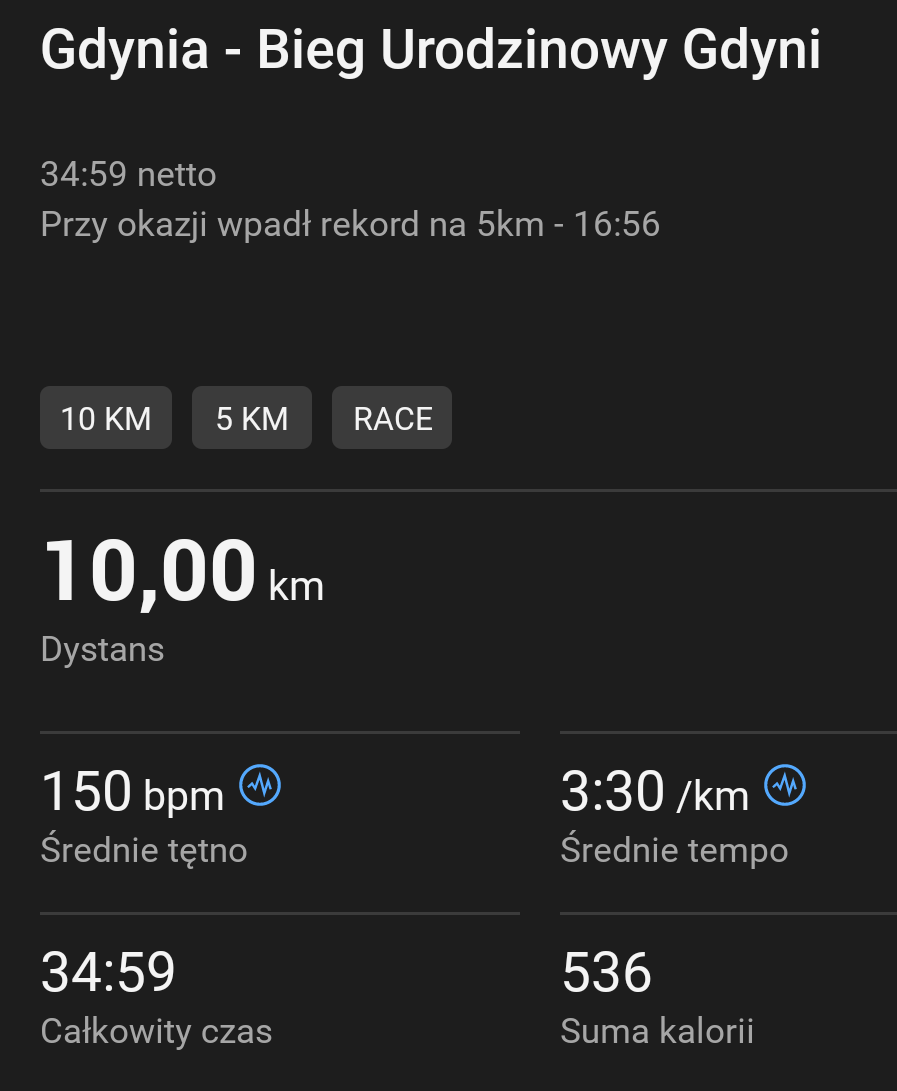Screen dimensions: 897x1091
Task: Select the 10 KM tag chip
Action: tap(106, 418)
